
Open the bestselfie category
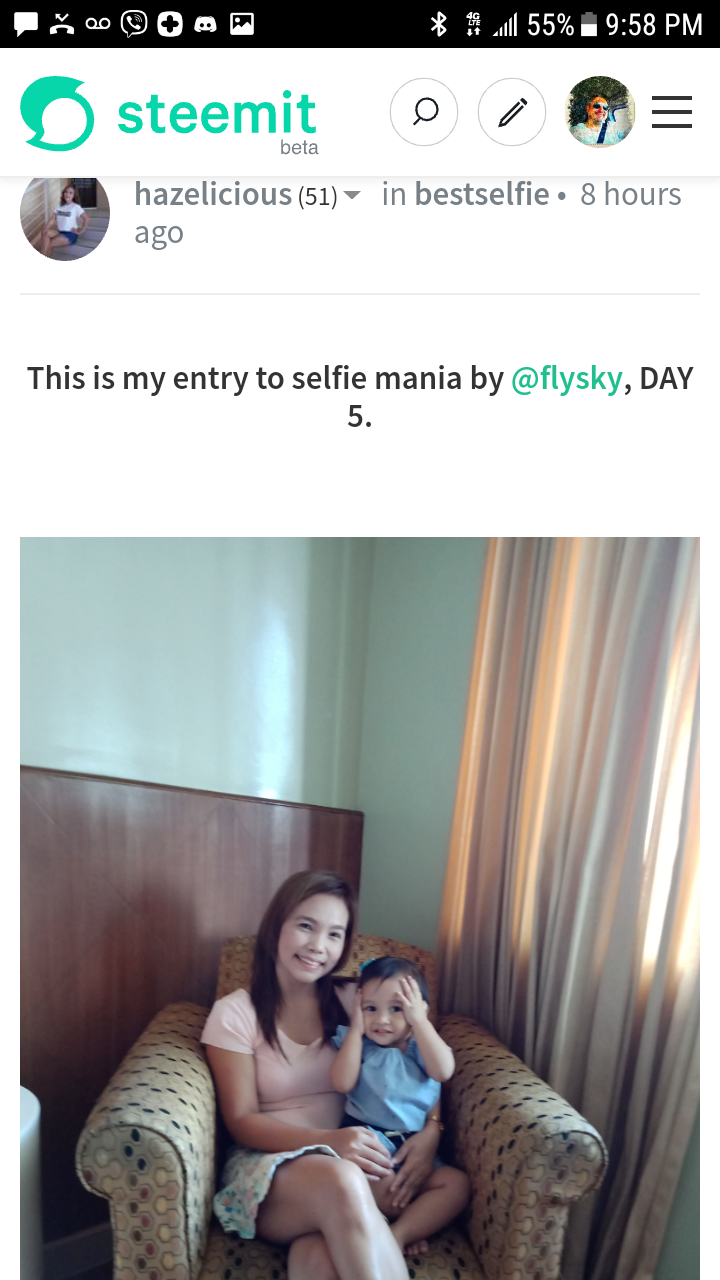481,194
